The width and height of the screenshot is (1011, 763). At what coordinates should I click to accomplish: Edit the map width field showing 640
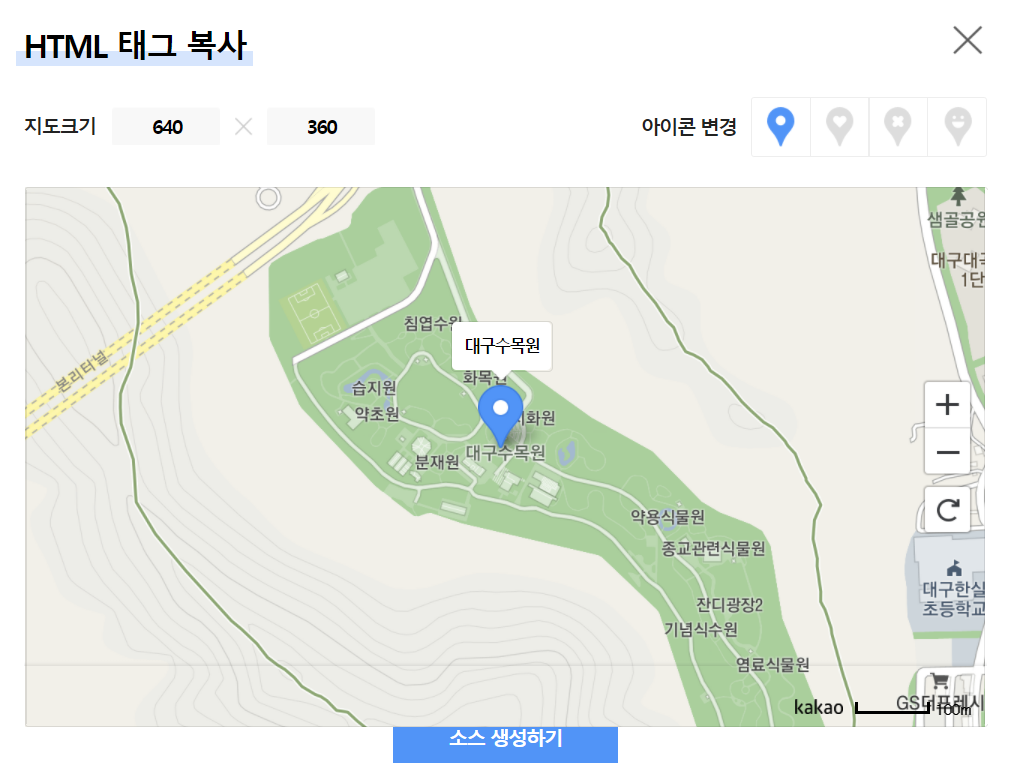point(166,127)
